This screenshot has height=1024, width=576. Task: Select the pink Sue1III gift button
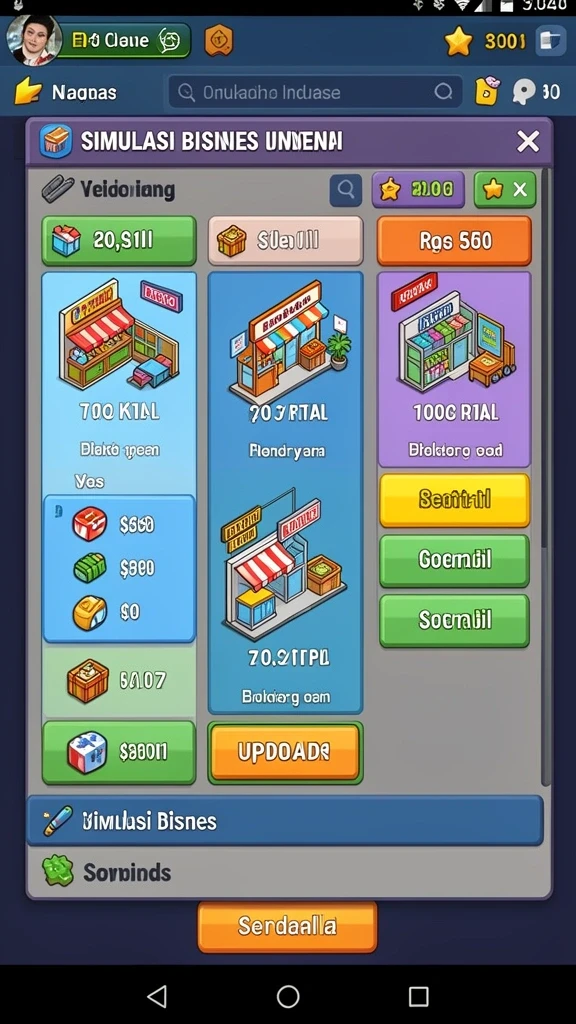click(x=285, y=241)
